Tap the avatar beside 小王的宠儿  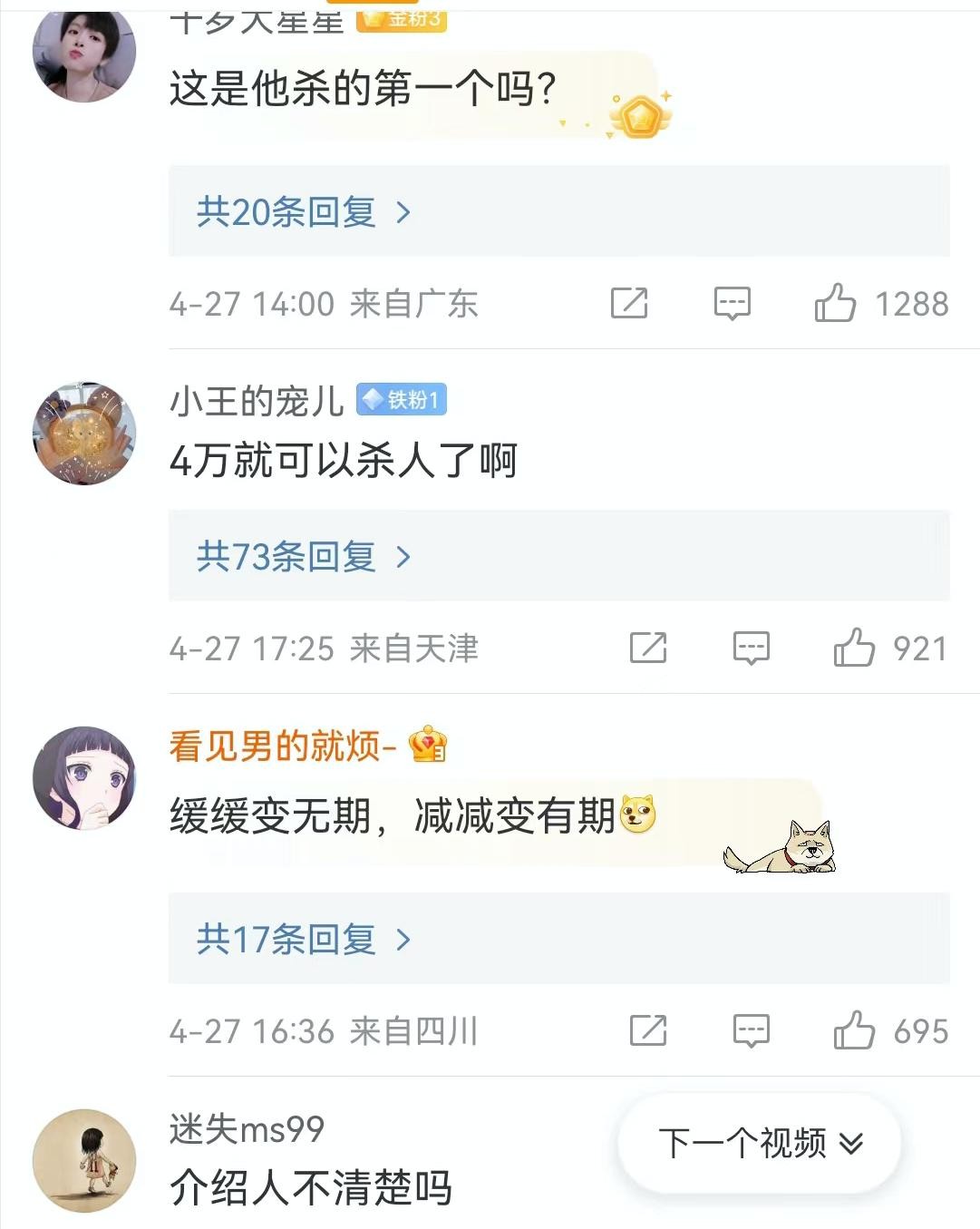84,434
